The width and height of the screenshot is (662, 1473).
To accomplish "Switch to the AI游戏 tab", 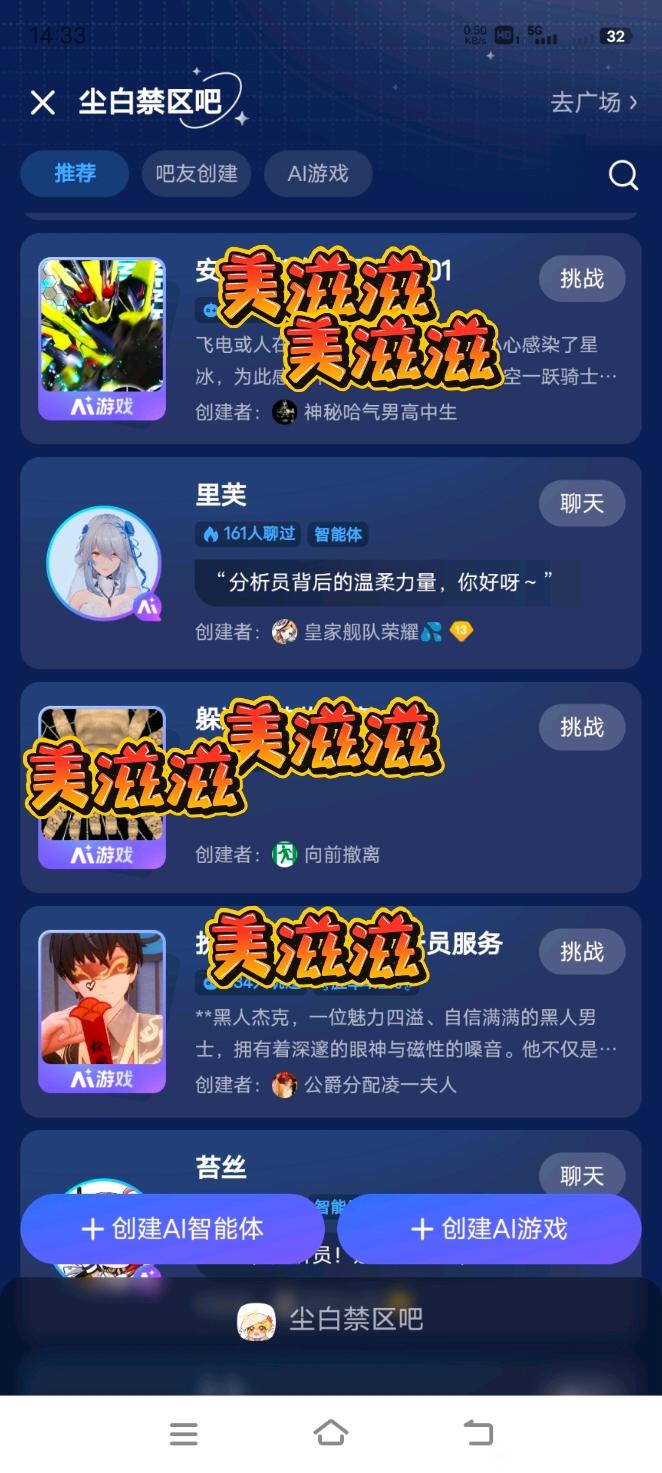I will [x=318, y=174].
